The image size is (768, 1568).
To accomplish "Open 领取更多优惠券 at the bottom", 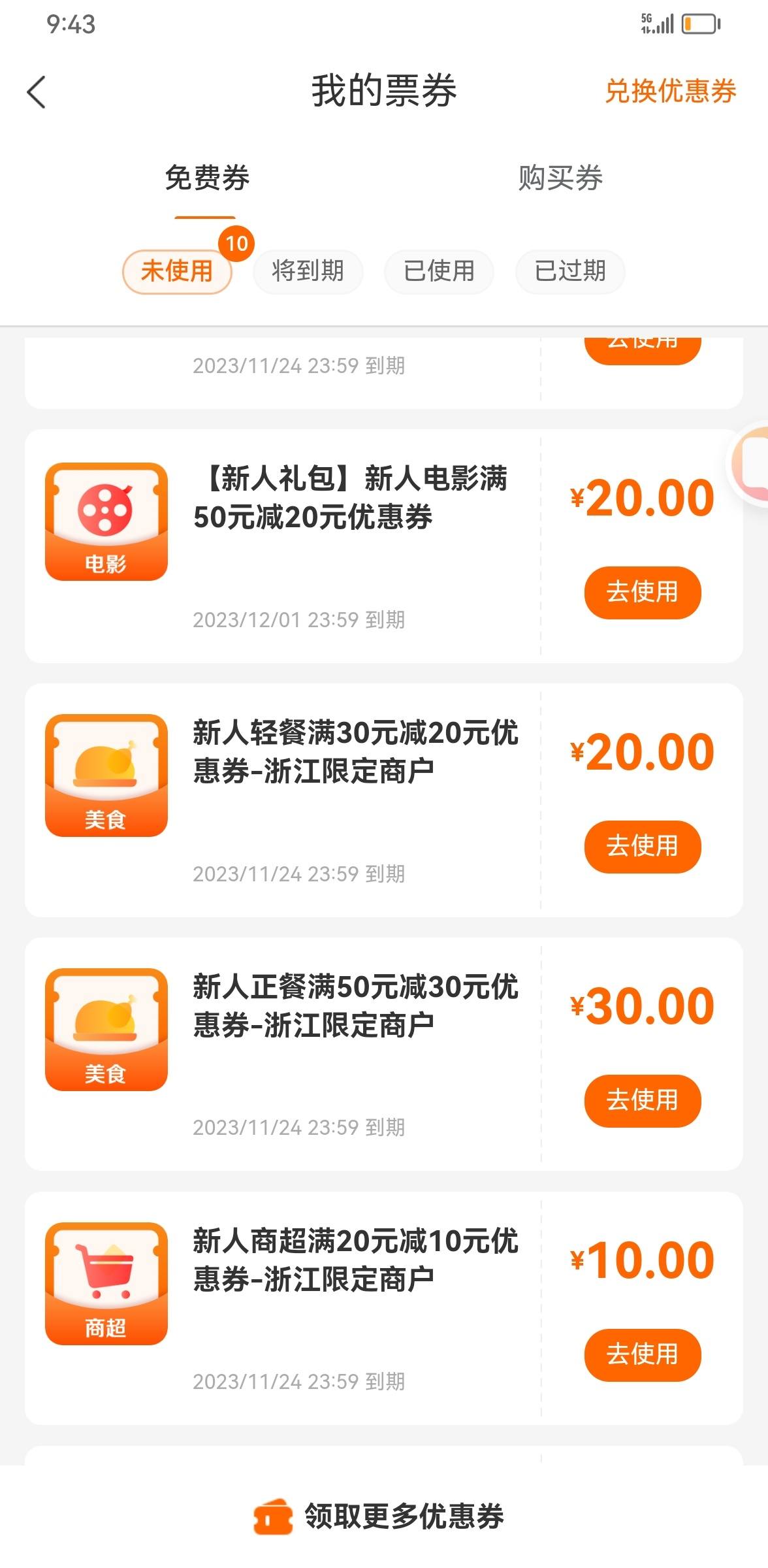I will click(x=379, y=1516).
